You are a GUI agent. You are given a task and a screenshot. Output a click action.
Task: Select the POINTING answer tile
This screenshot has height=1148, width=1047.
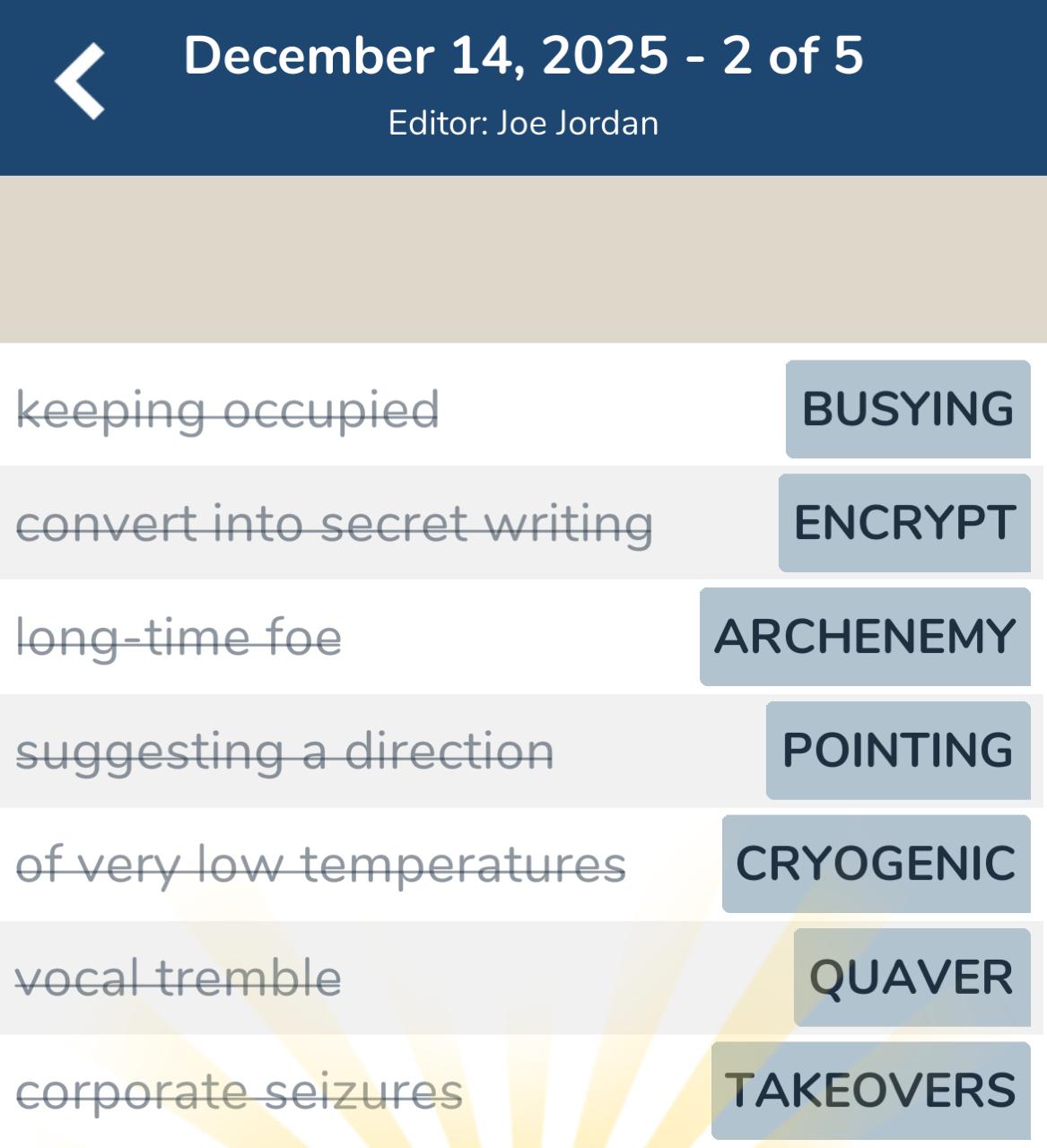(x=896, y=751)
